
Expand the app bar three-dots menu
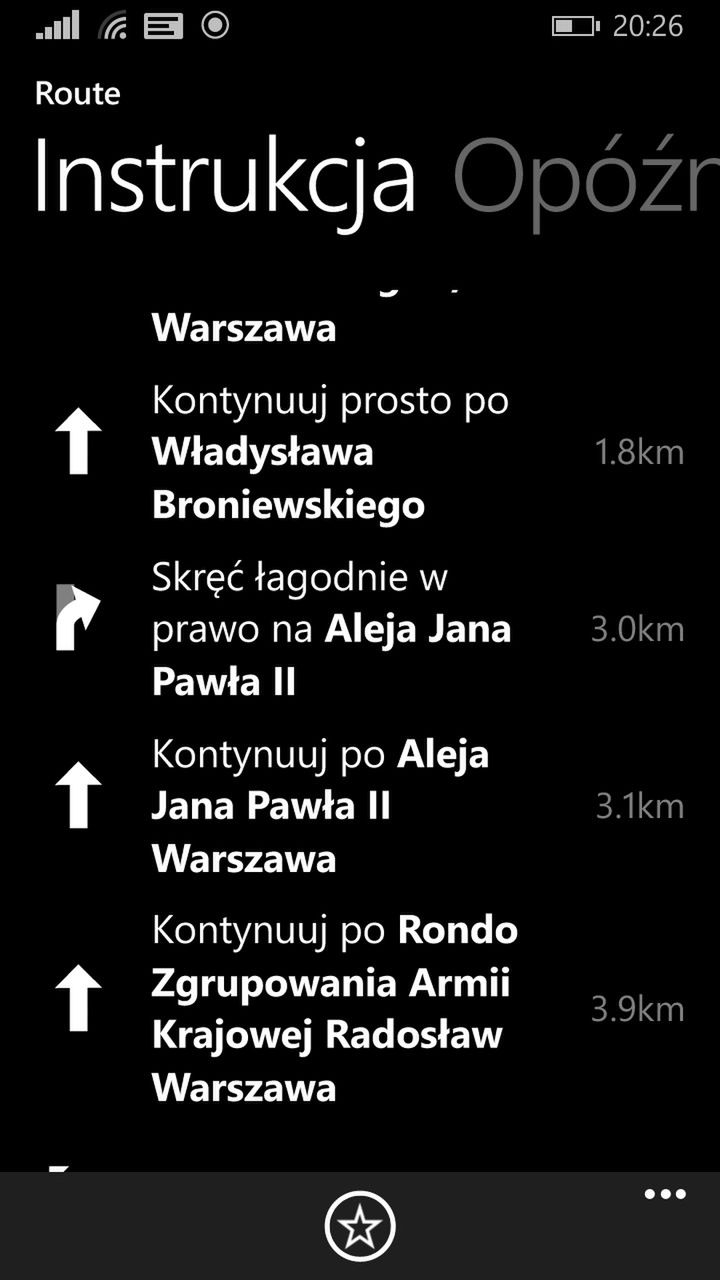[x=665, y=1194]
